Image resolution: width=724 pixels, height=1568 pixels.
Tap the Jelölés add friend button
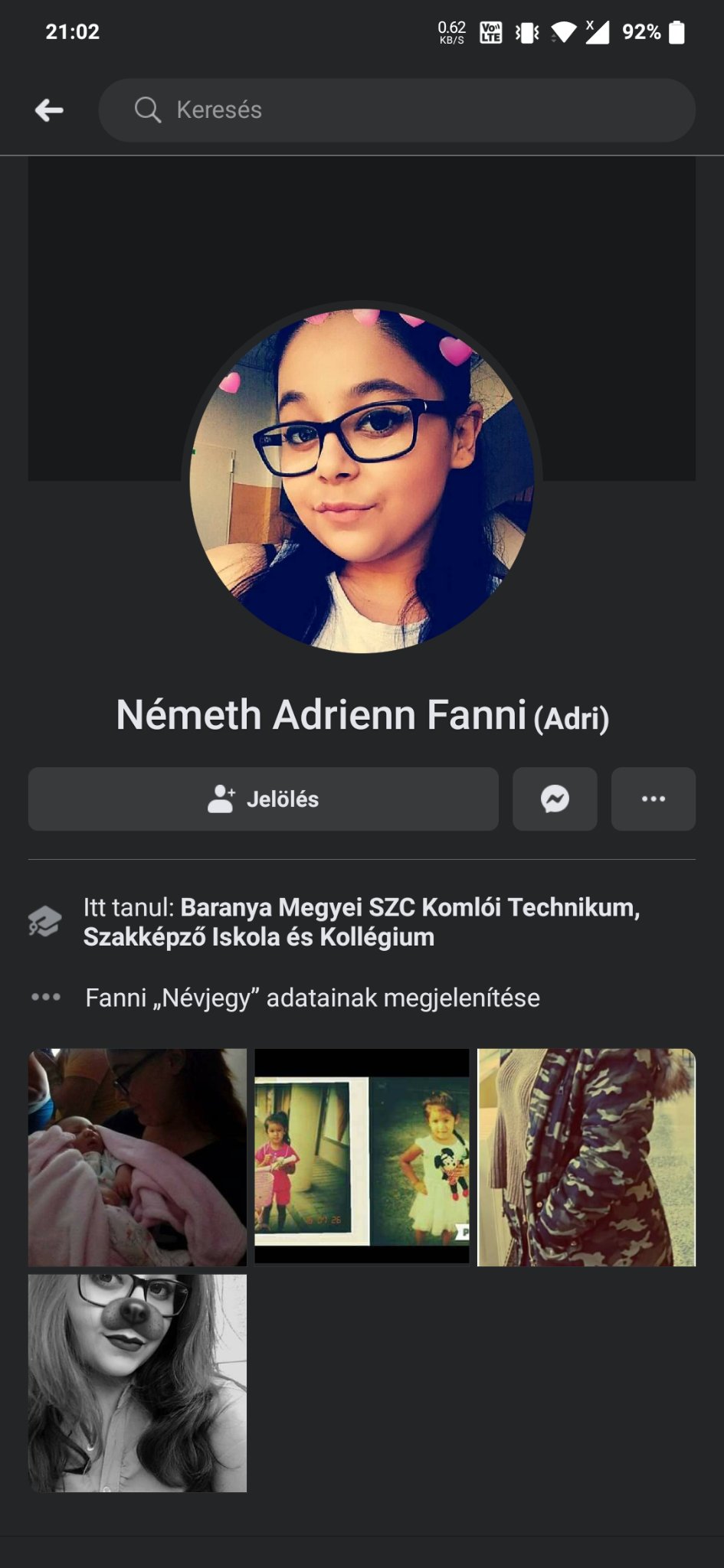[x=263, y=799]
